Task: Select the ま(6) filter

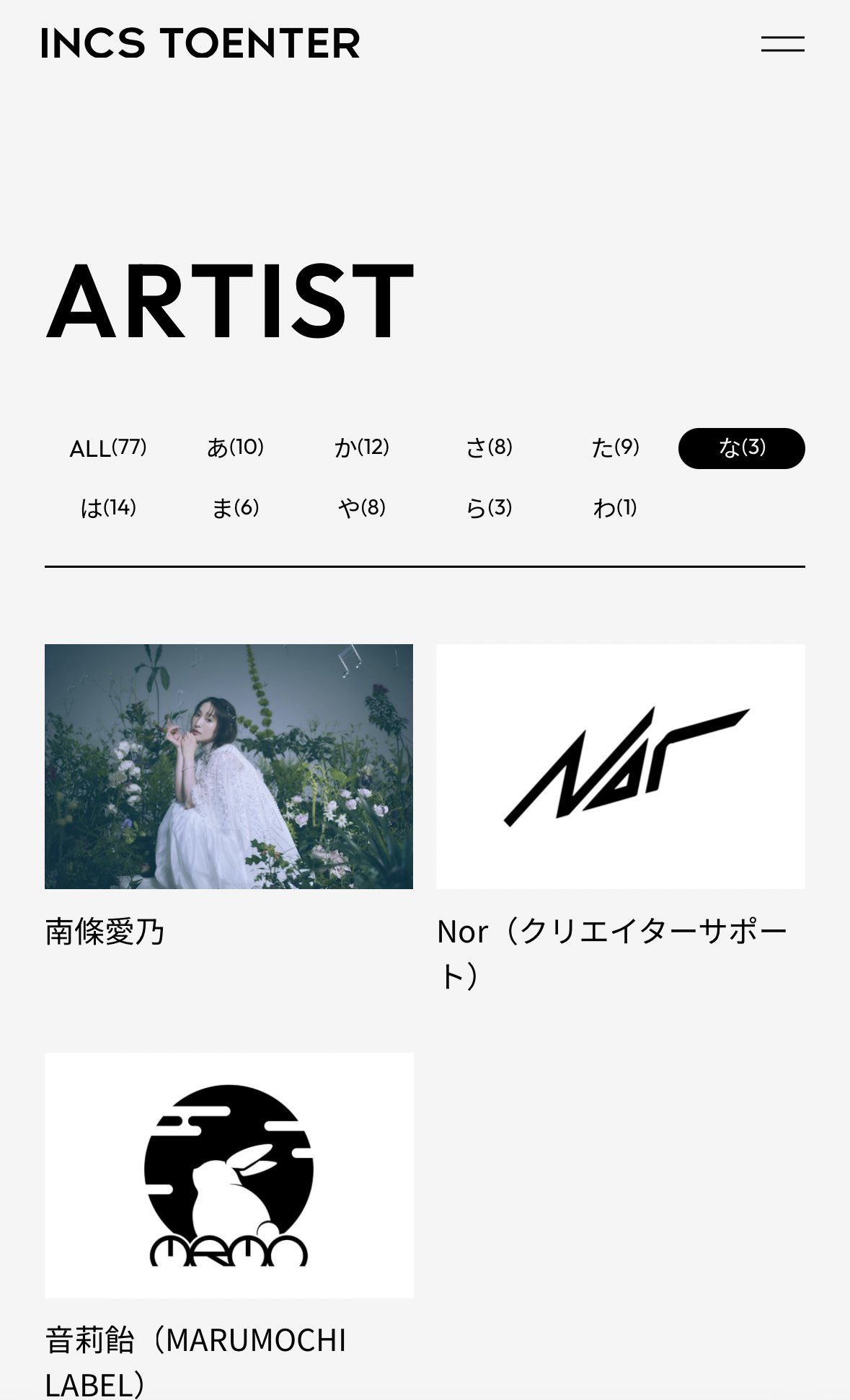Action: pyautogui.click(x=235, y=509)
